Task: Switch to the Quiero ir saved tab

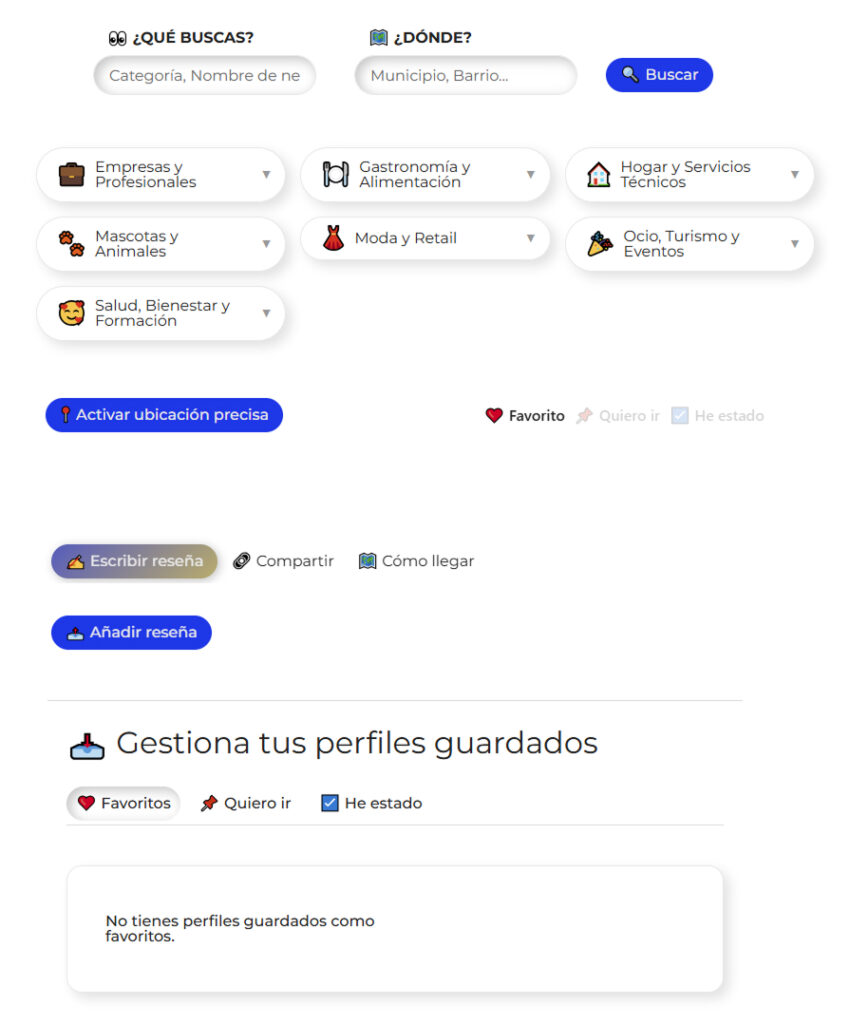Action: 246,803
